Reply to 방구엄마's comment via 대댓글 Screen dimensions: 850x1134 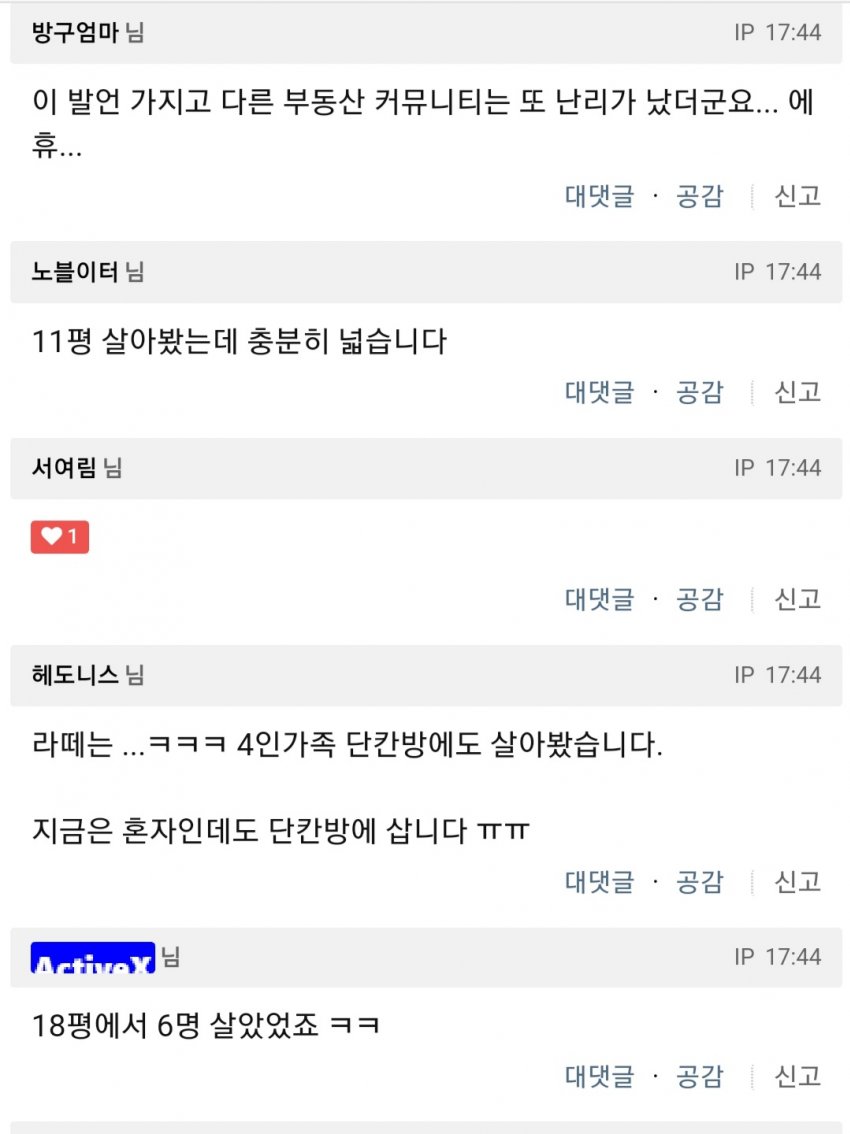[599, 196]
